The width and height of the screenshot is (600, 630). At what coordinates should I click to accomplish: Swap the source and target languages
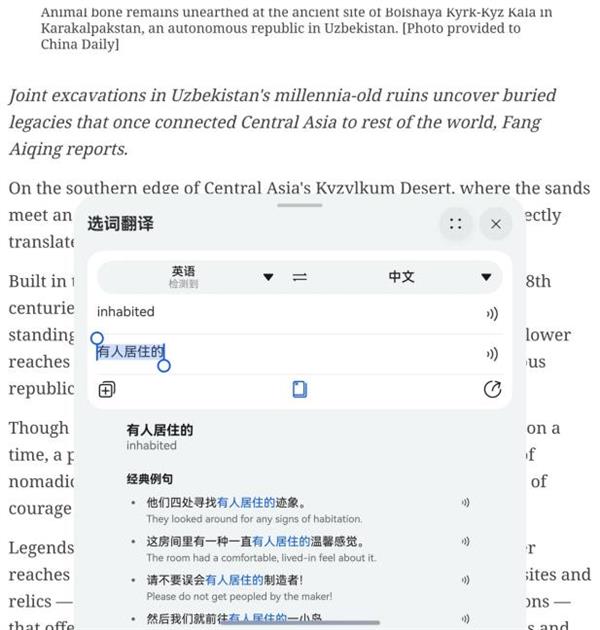click(299, 277)
